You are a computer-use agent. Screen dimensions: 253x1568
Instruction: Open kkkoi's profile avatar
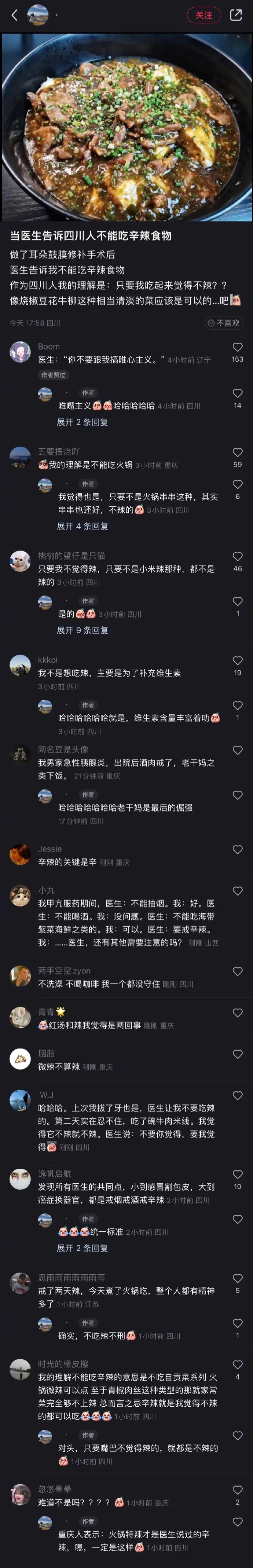tap(20, 665)
